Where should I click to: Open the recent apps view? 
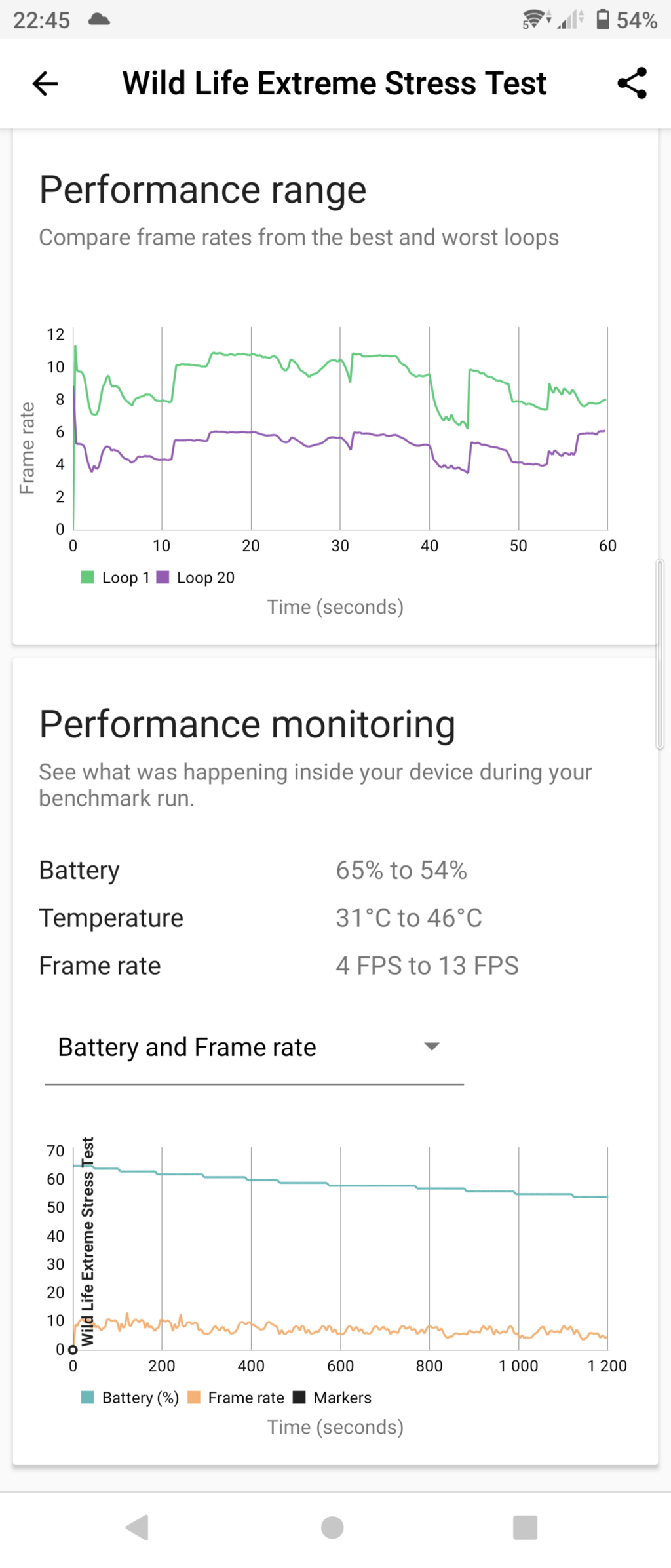coord(525,1527)
